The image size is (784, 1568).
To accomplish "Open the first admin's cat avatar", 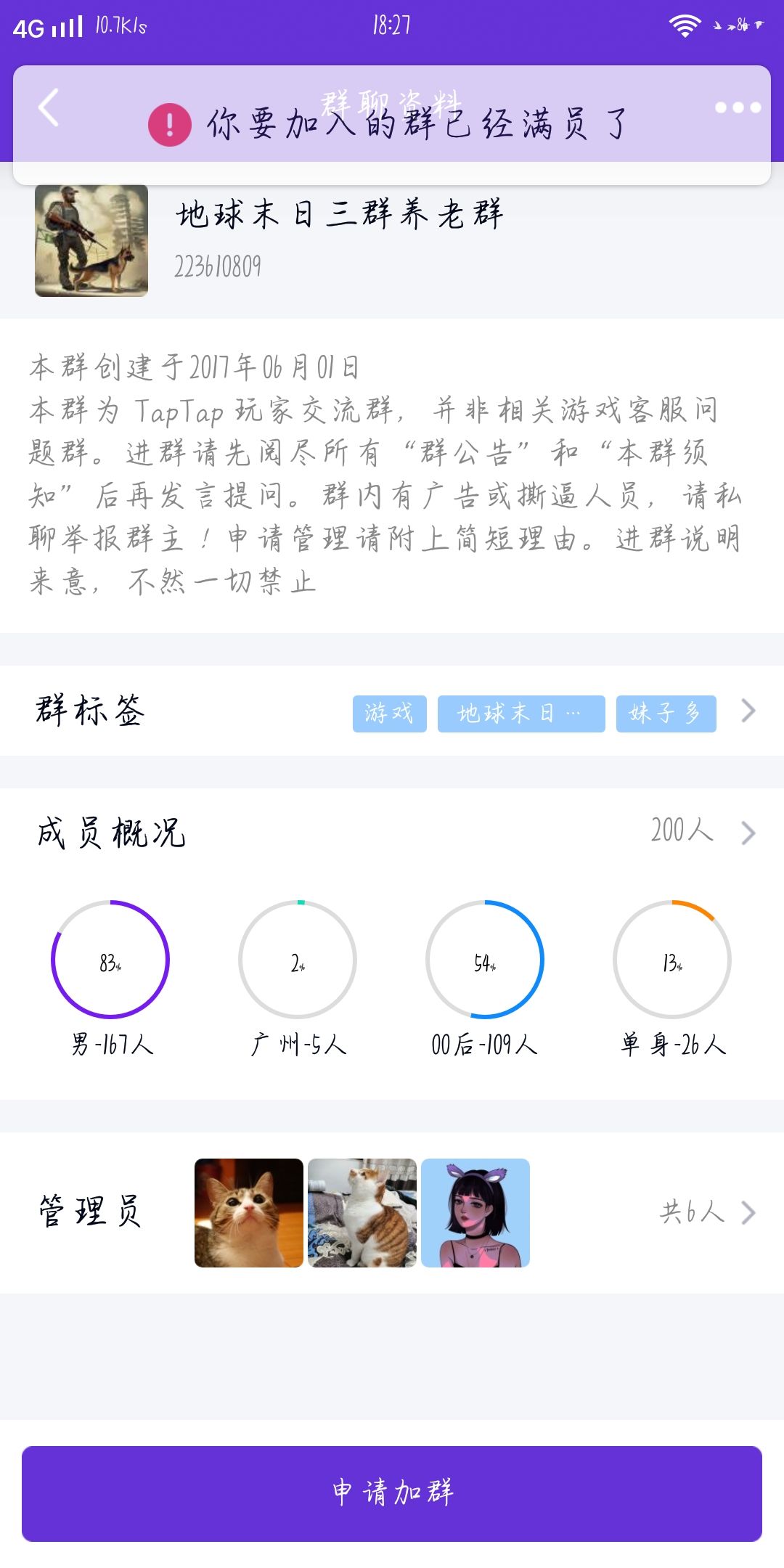I will click(249, 1213).
